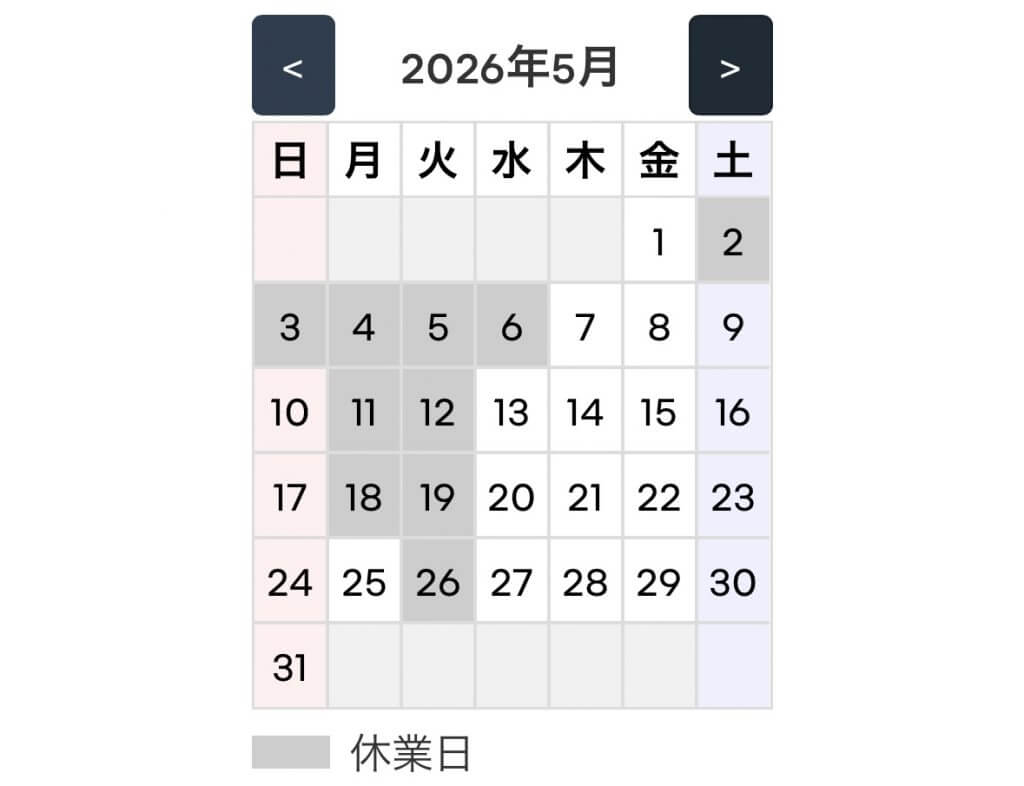Advance to the next month
Image resolution: width=1024 pixels, height=786 pixels.
click(730, 66)
